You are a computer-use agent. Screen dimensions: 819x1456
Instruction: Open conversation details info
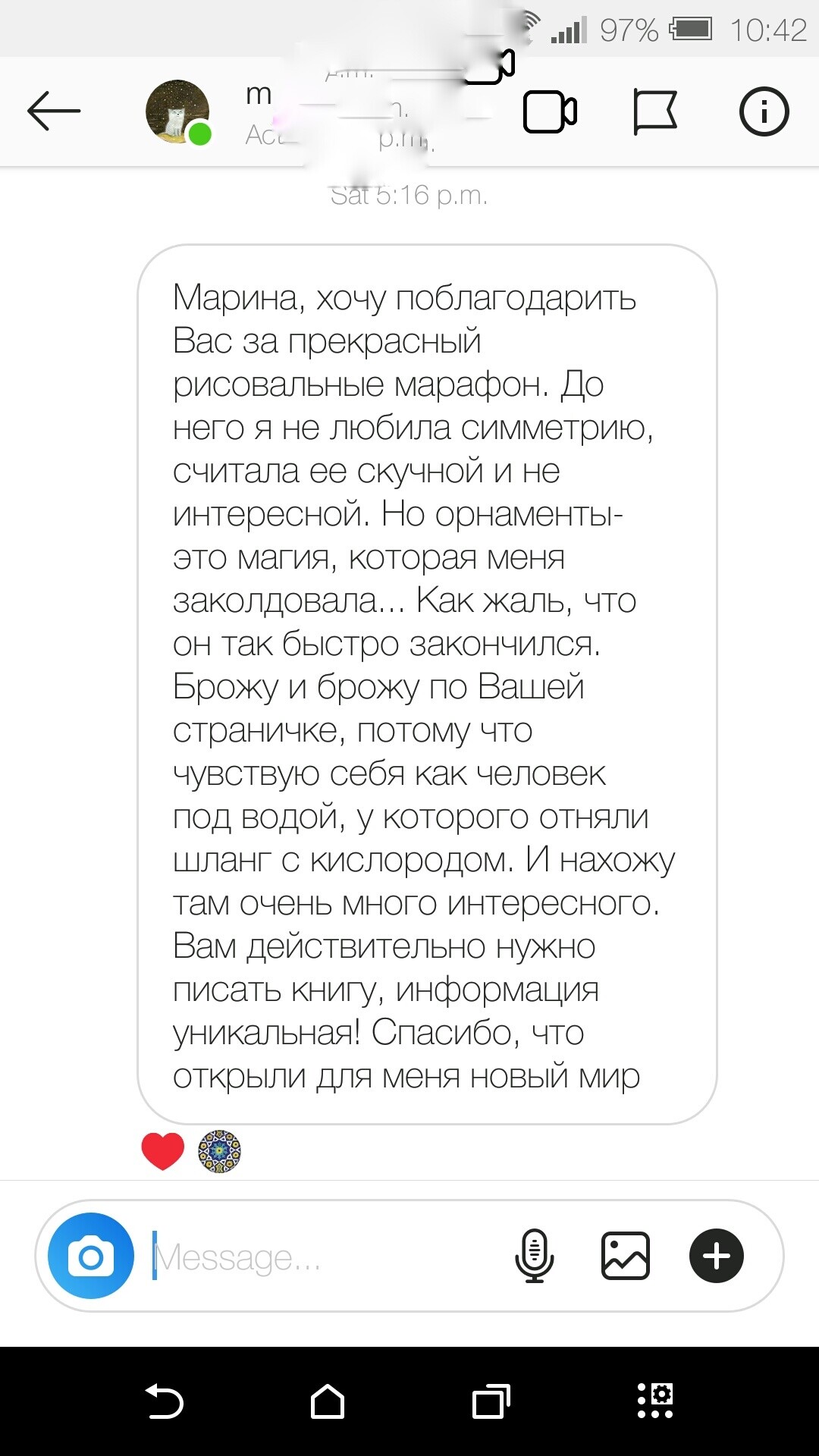click(764, 111)
